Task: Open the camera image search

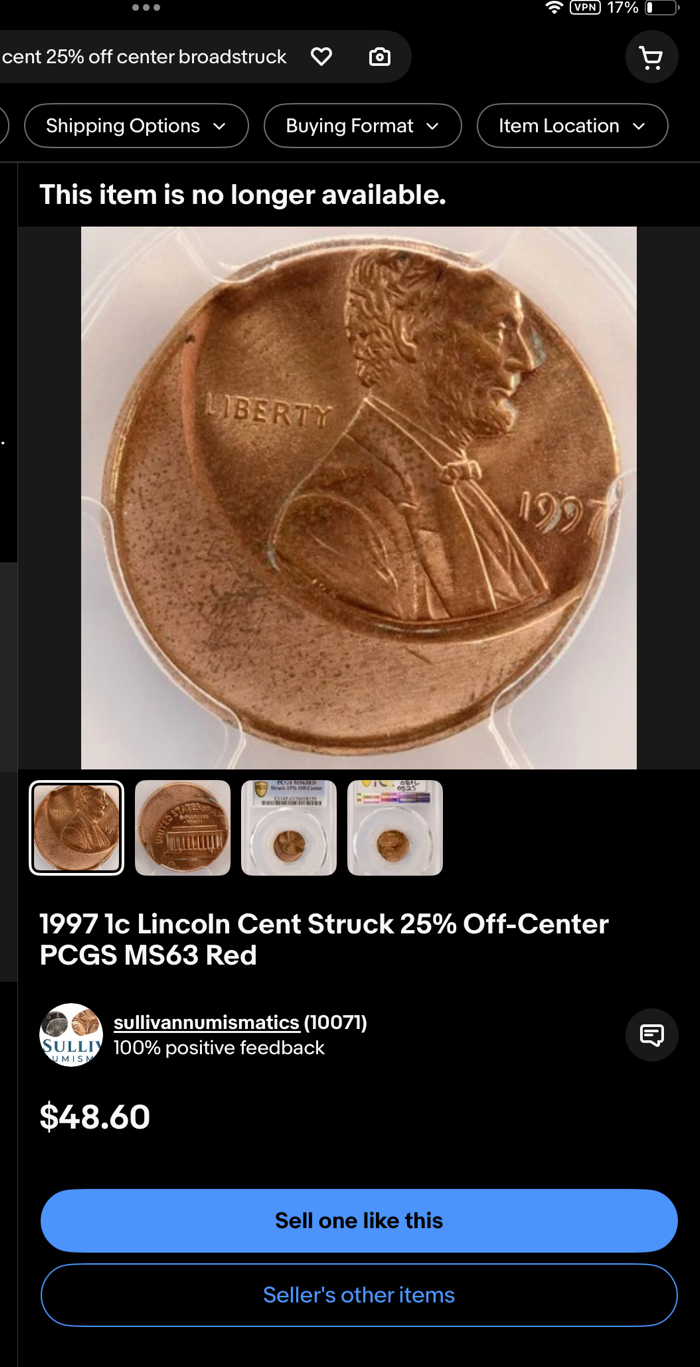Action: [x=380, y=57]
